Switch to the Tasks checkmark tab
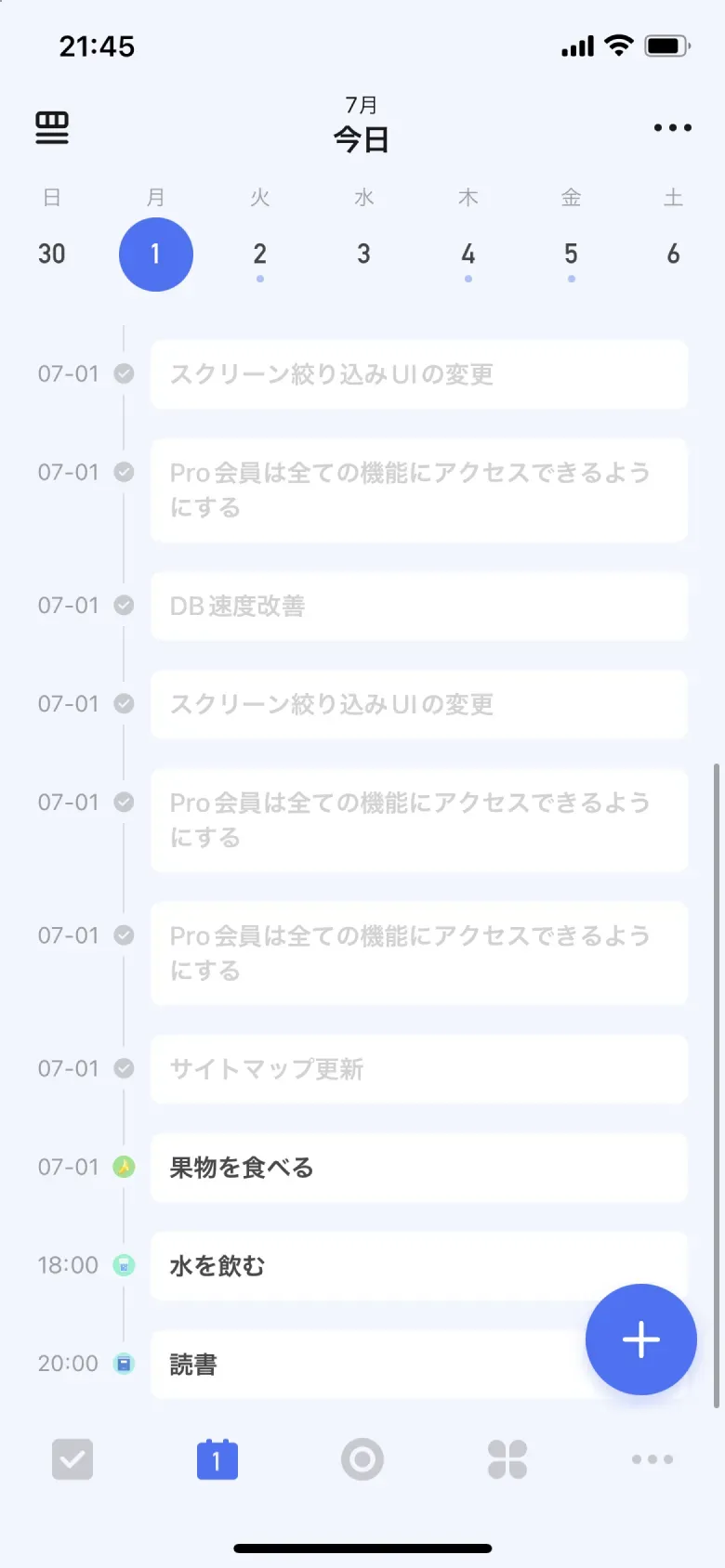 (72, 1458)
